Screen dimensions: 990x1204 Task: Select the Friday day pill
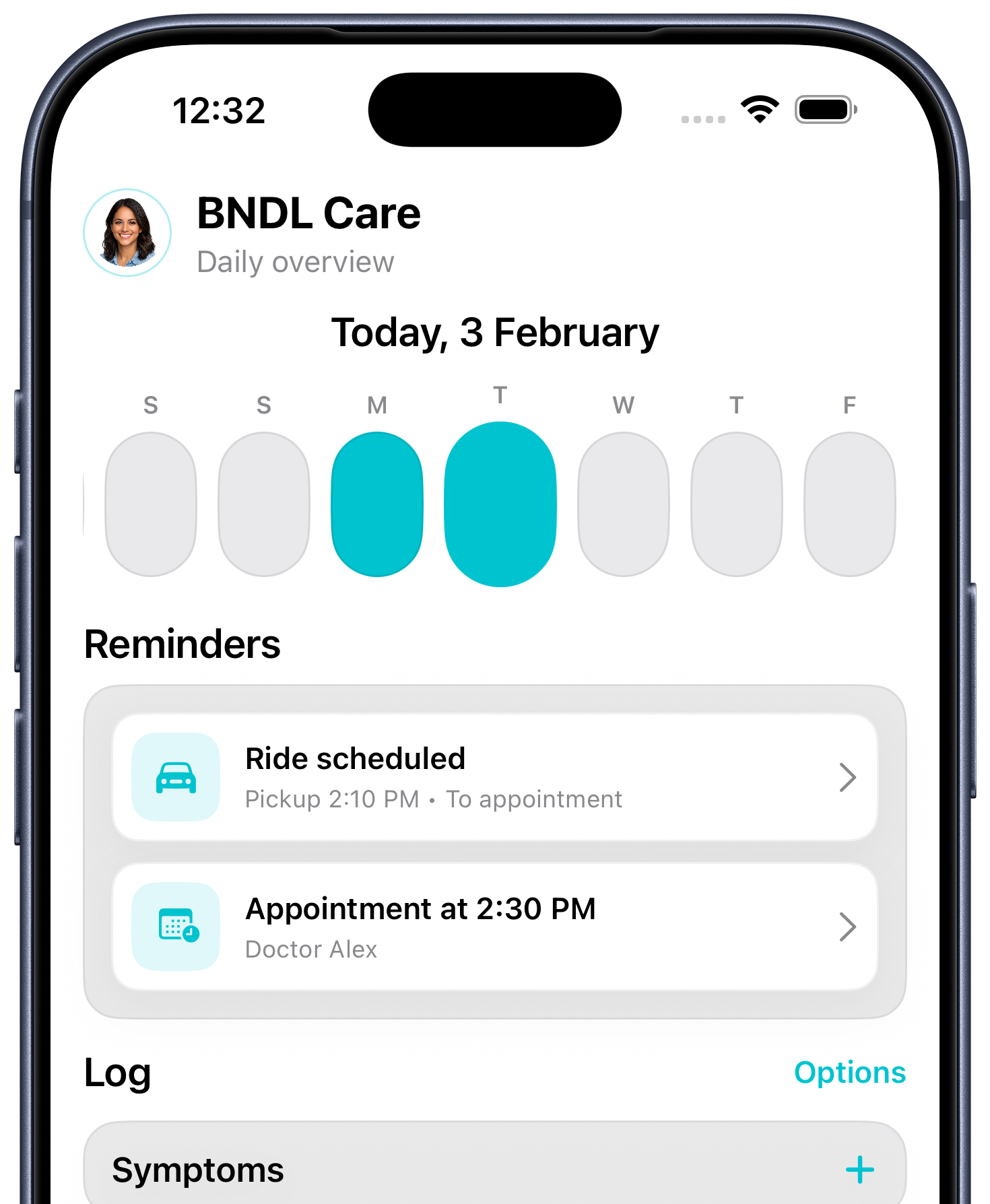(849, 504)
